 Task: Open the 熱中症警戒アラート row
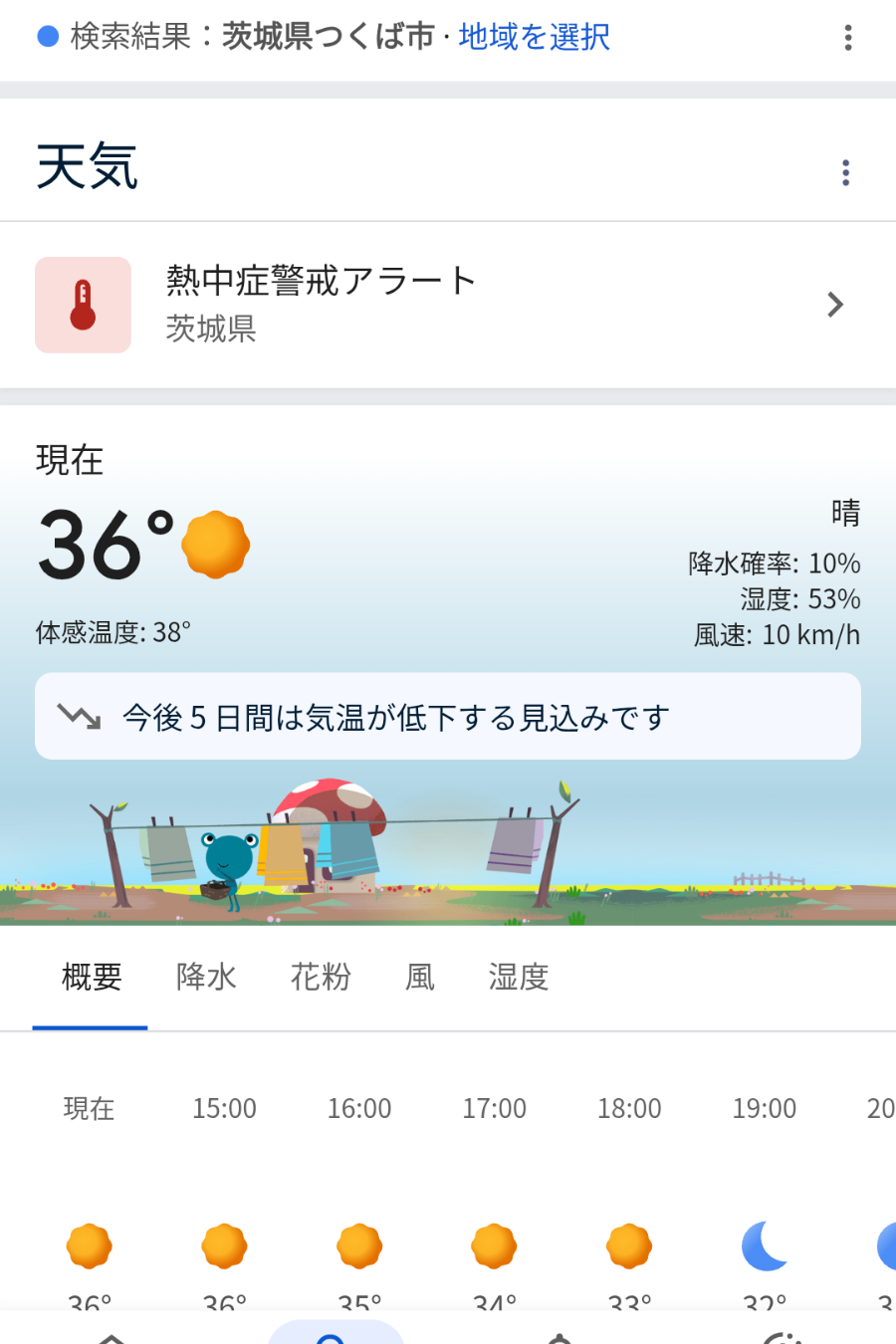pyautogui.click(x=448, y=305)
